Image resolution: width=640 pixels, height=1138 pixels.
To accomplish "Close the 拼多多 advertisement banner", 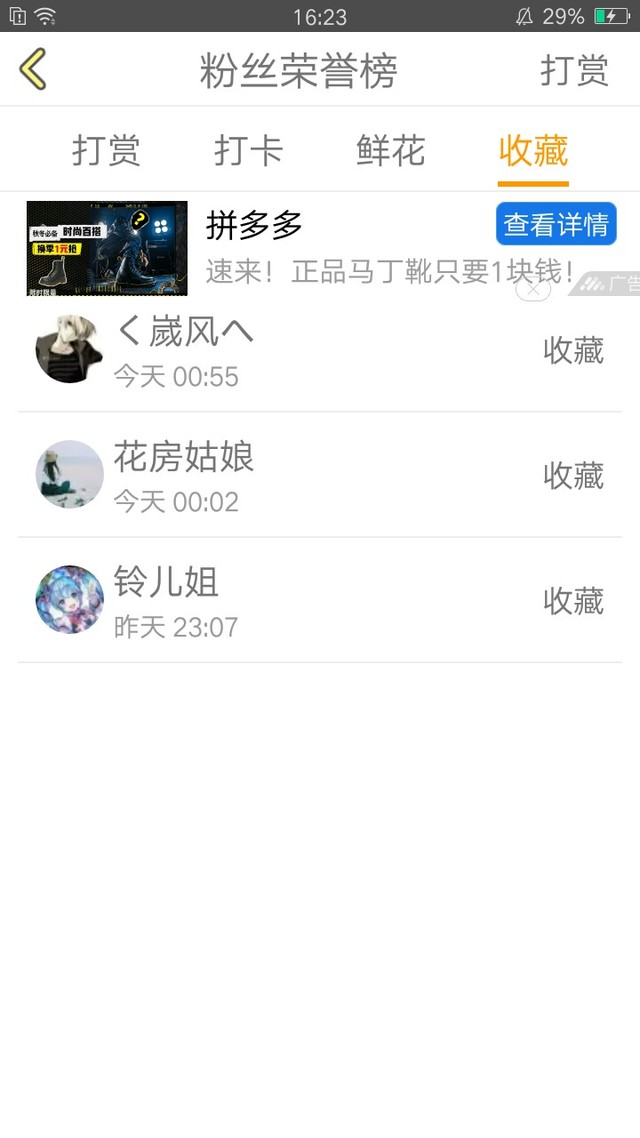I will [533, 289].
